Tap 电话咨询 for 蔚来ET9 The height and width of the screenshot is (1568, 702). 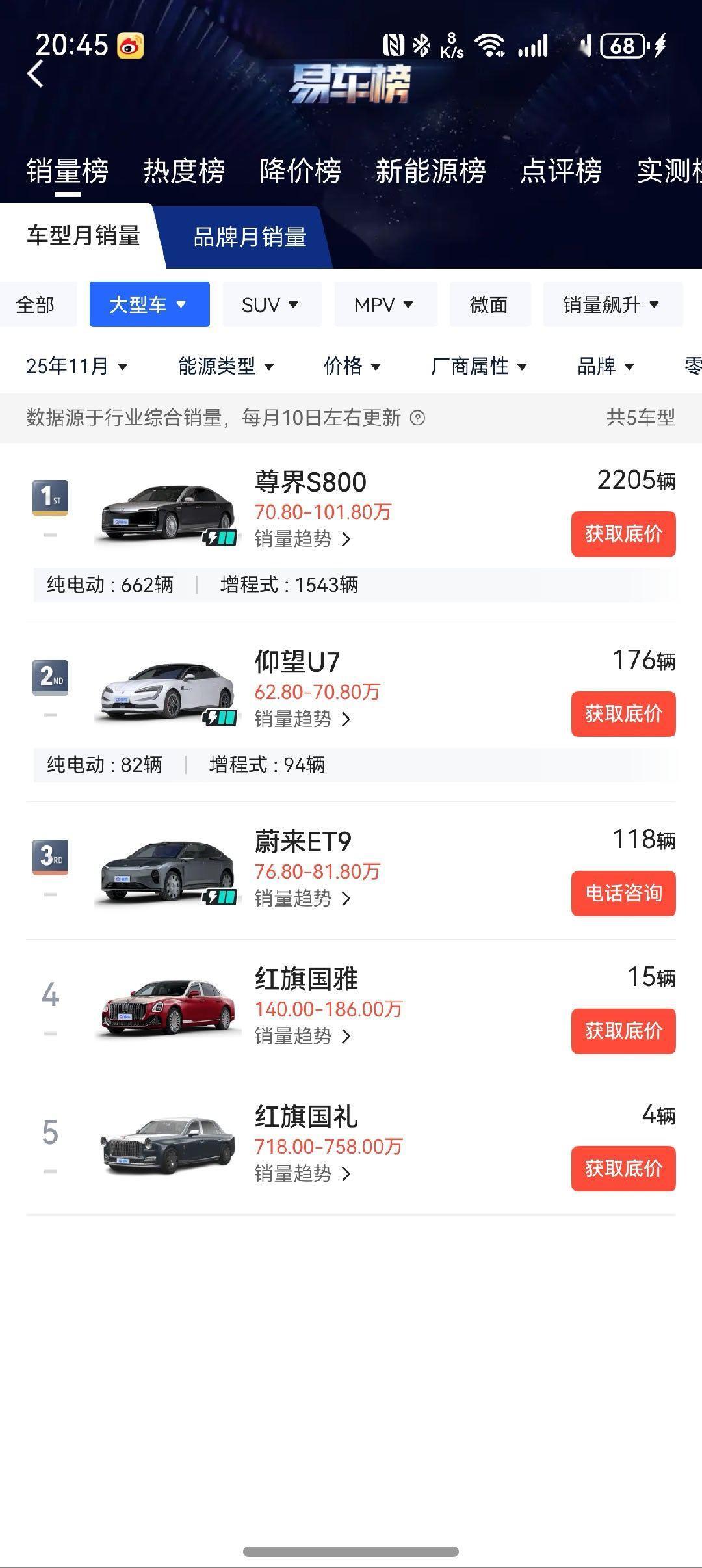[x=622, y=893]
